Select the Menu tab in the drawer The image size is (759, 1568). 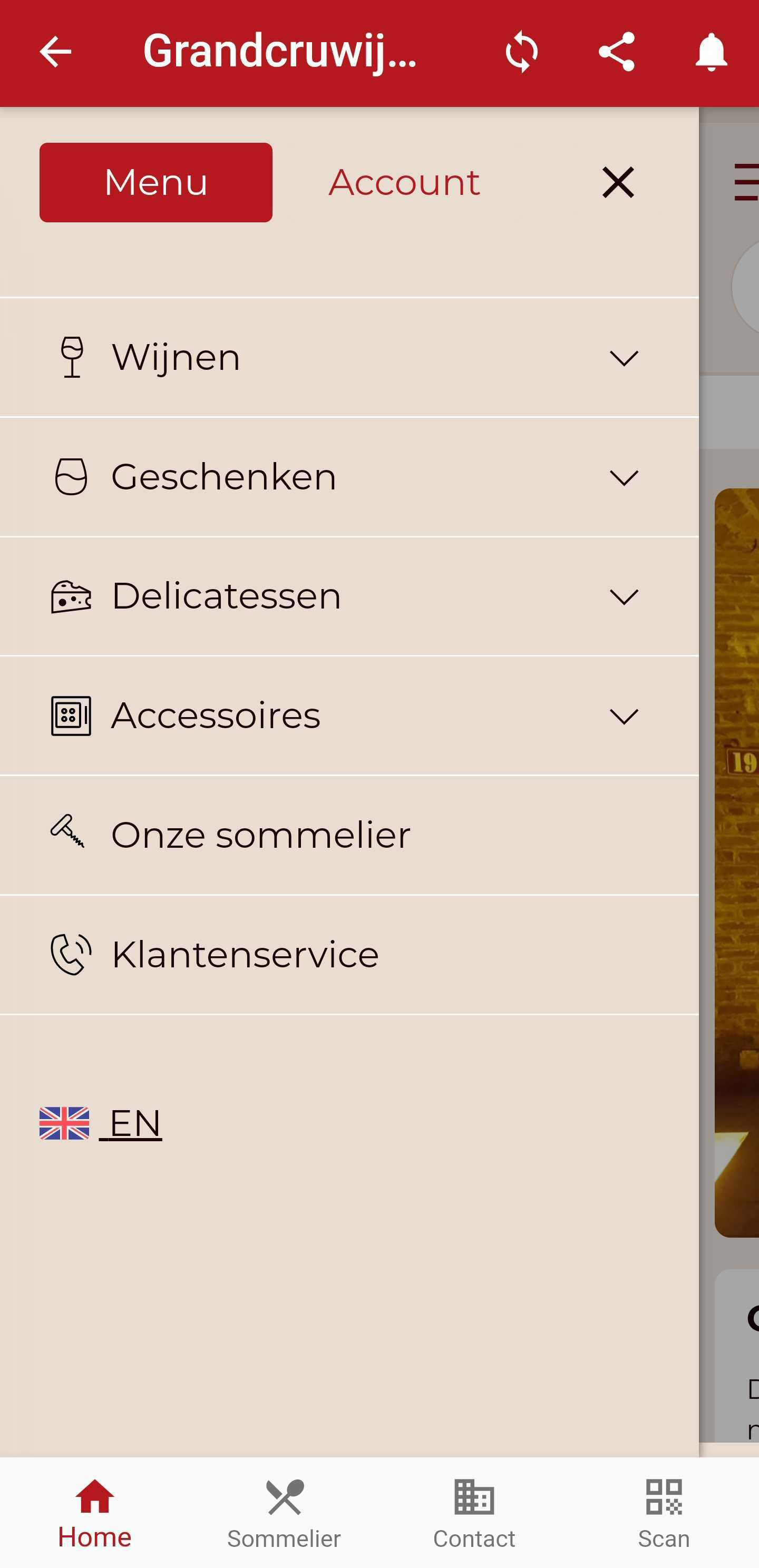coord(156,182)
